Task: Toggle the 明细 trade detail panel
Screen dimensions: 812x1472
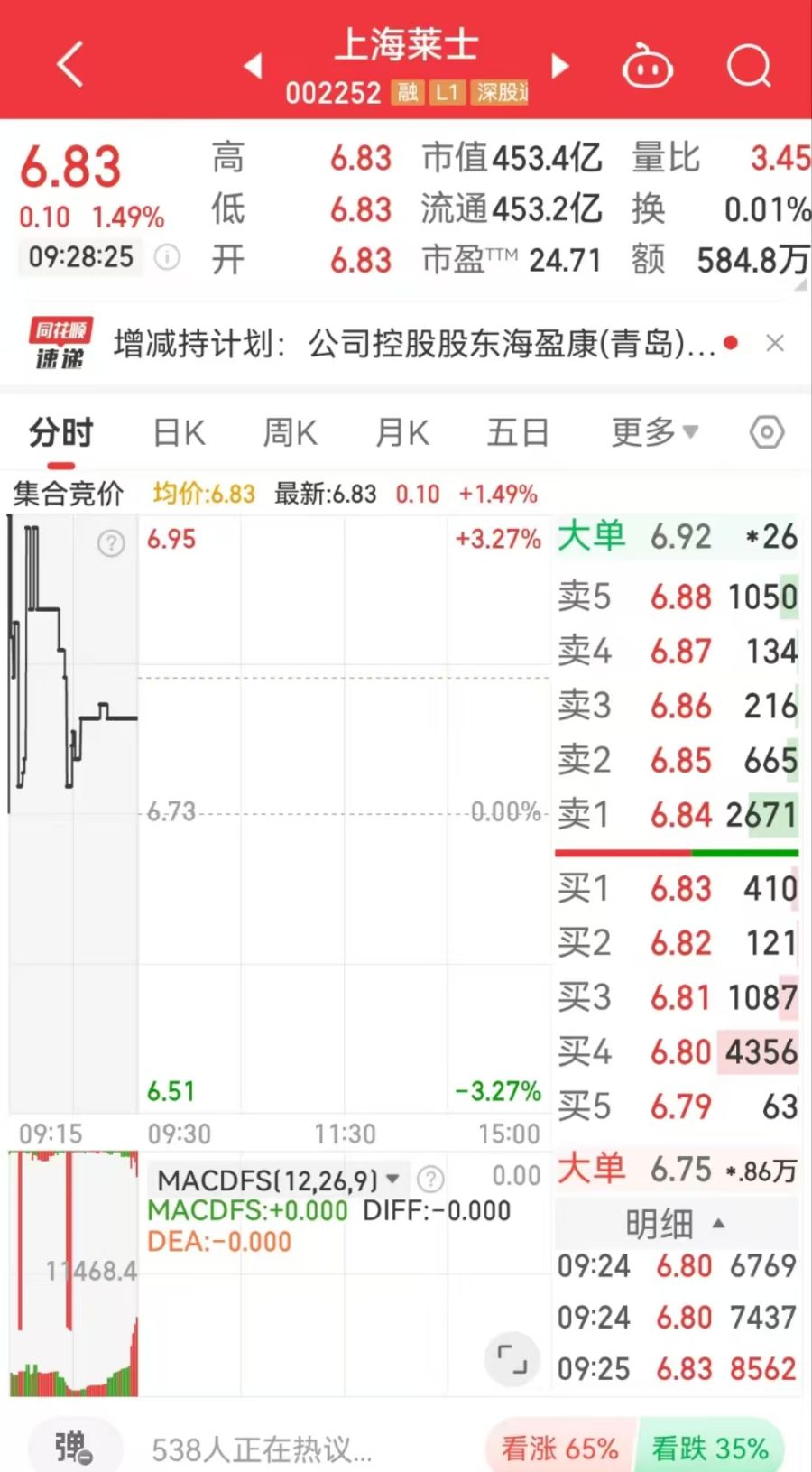Action: (x=675, y=1224)
